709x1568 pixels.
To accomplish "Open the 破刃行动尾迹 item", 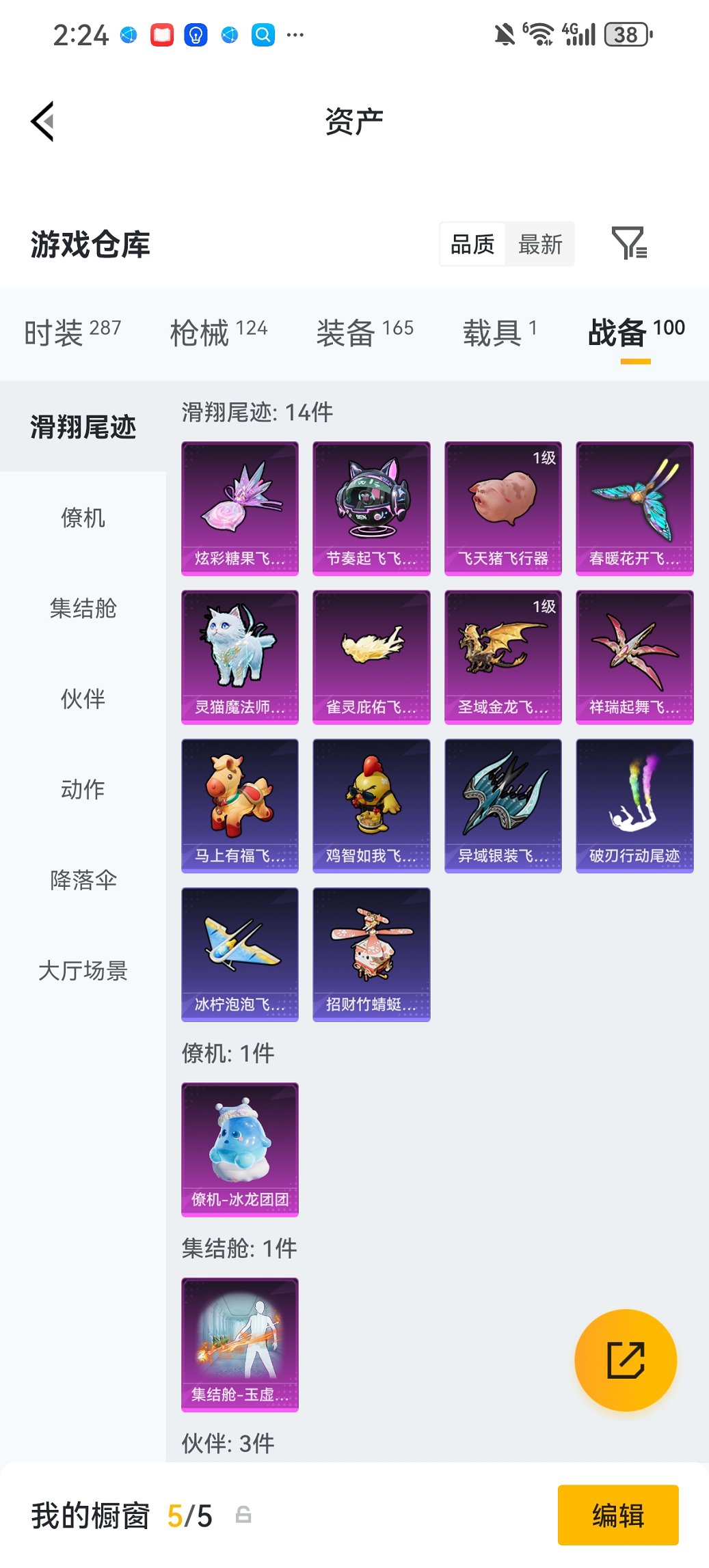I will [x=634, y=806].
